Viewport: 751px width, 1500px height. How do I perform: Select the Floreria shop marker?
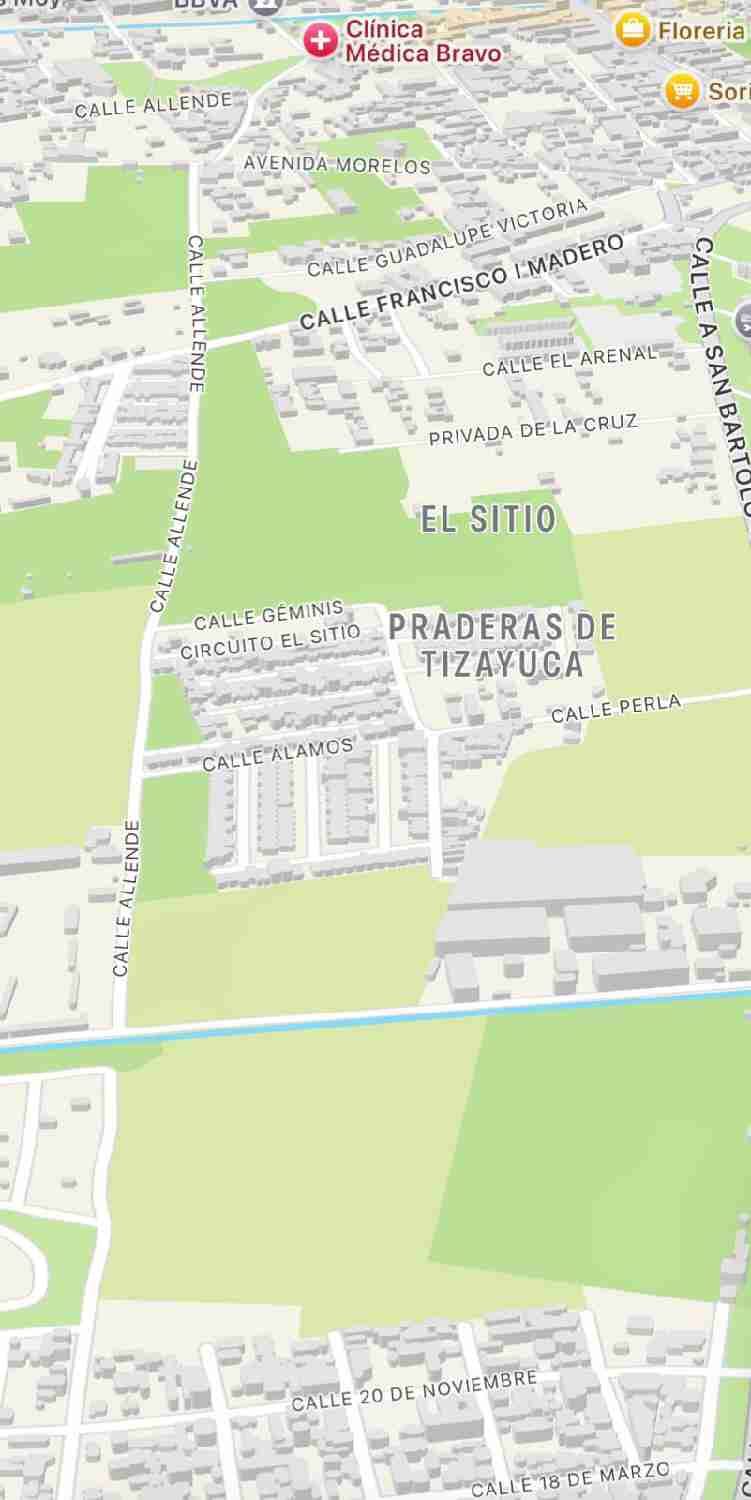point(632,29)
